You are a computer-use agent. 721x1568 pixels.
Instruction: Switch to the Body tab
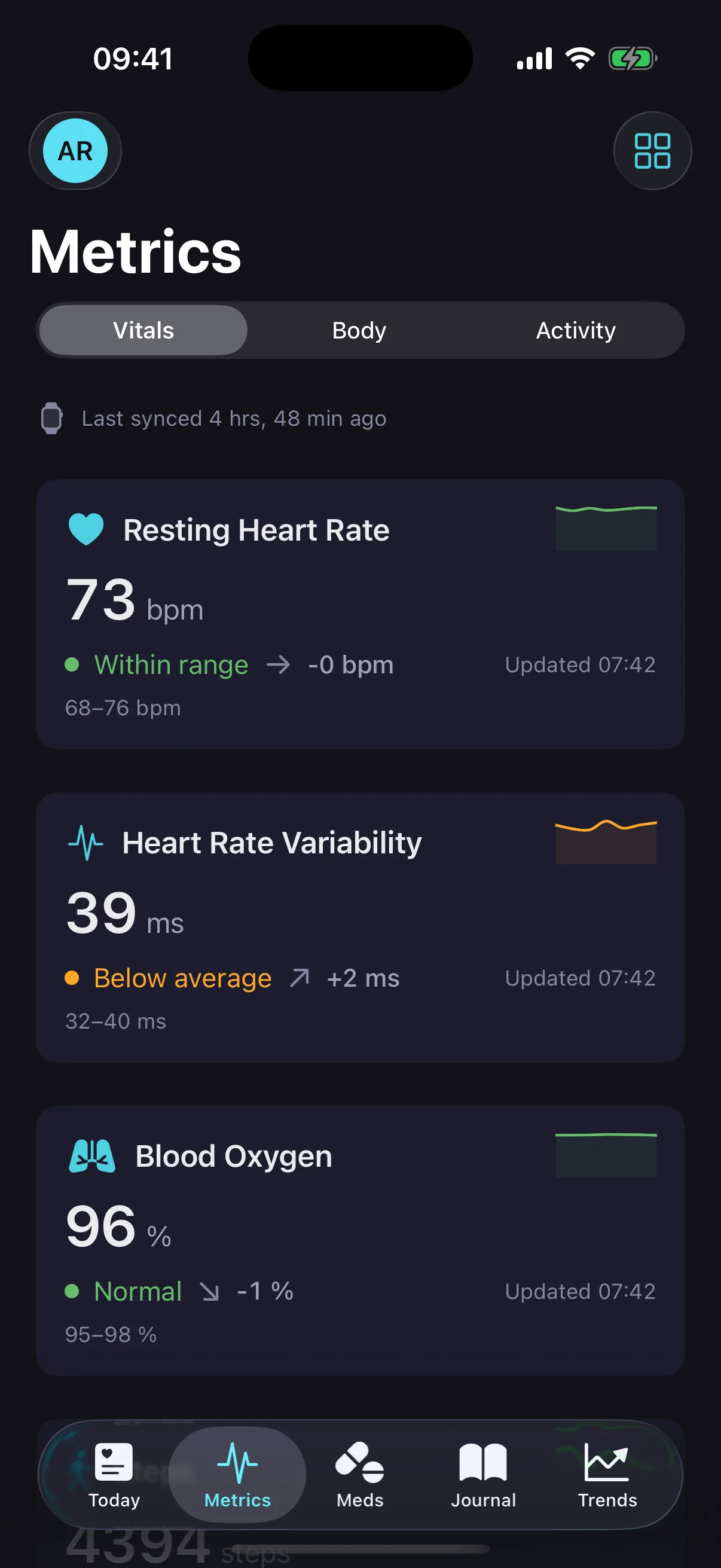tap(358, 330)
